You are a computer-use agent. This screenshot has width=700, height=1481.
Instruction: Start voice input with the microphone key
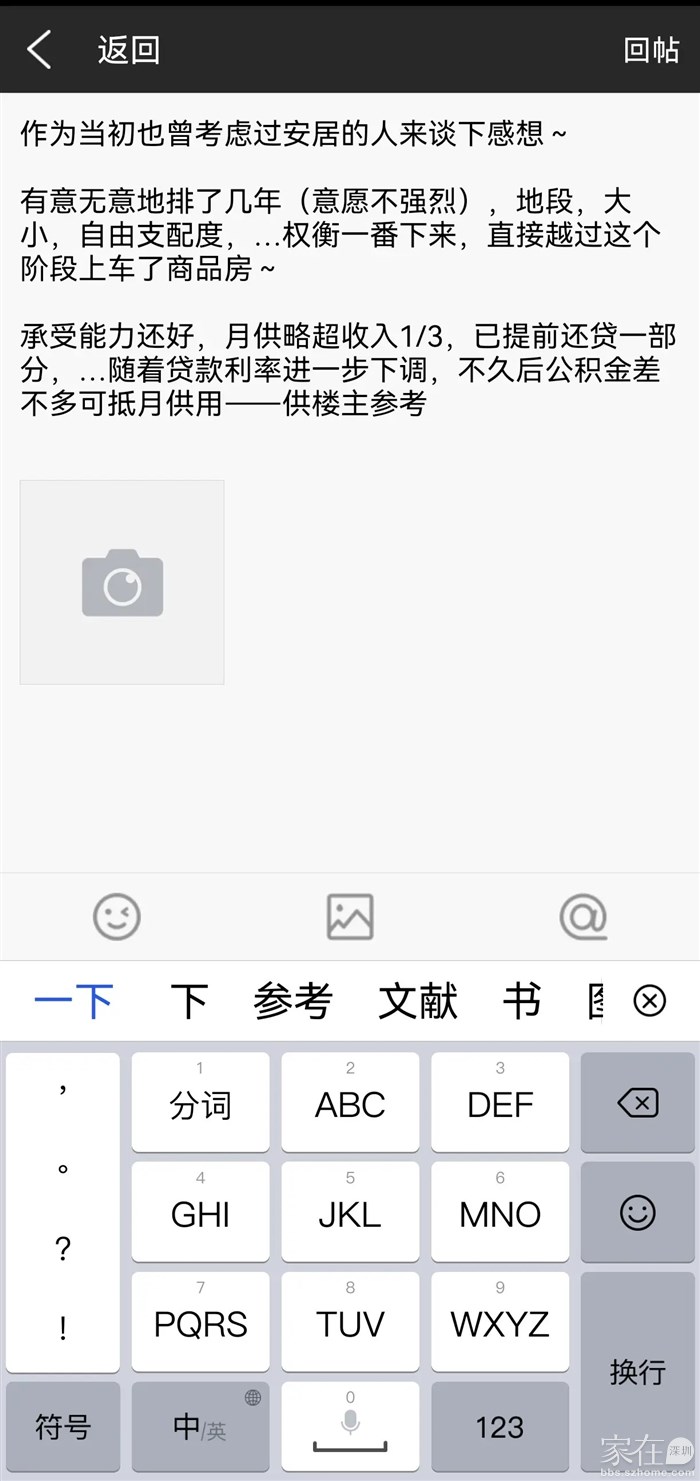350,1426
